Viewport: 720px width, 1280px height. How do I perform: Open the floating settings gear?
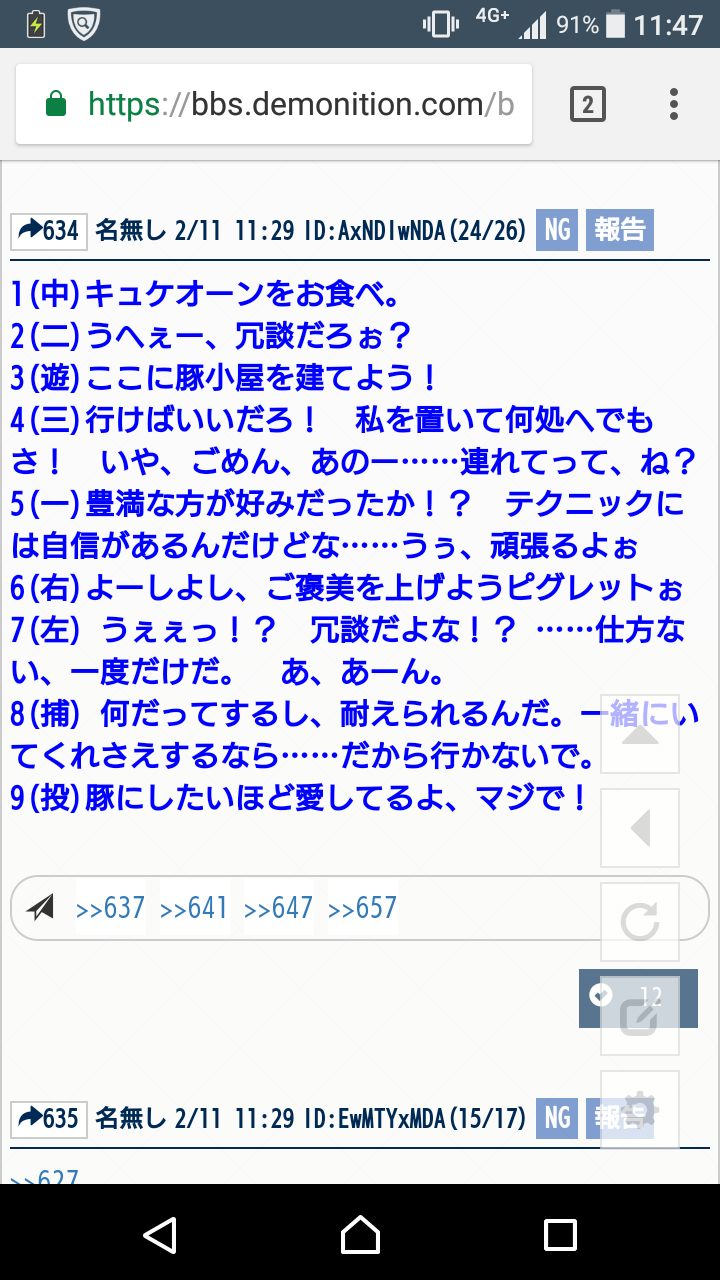[x=640, y=1110]
